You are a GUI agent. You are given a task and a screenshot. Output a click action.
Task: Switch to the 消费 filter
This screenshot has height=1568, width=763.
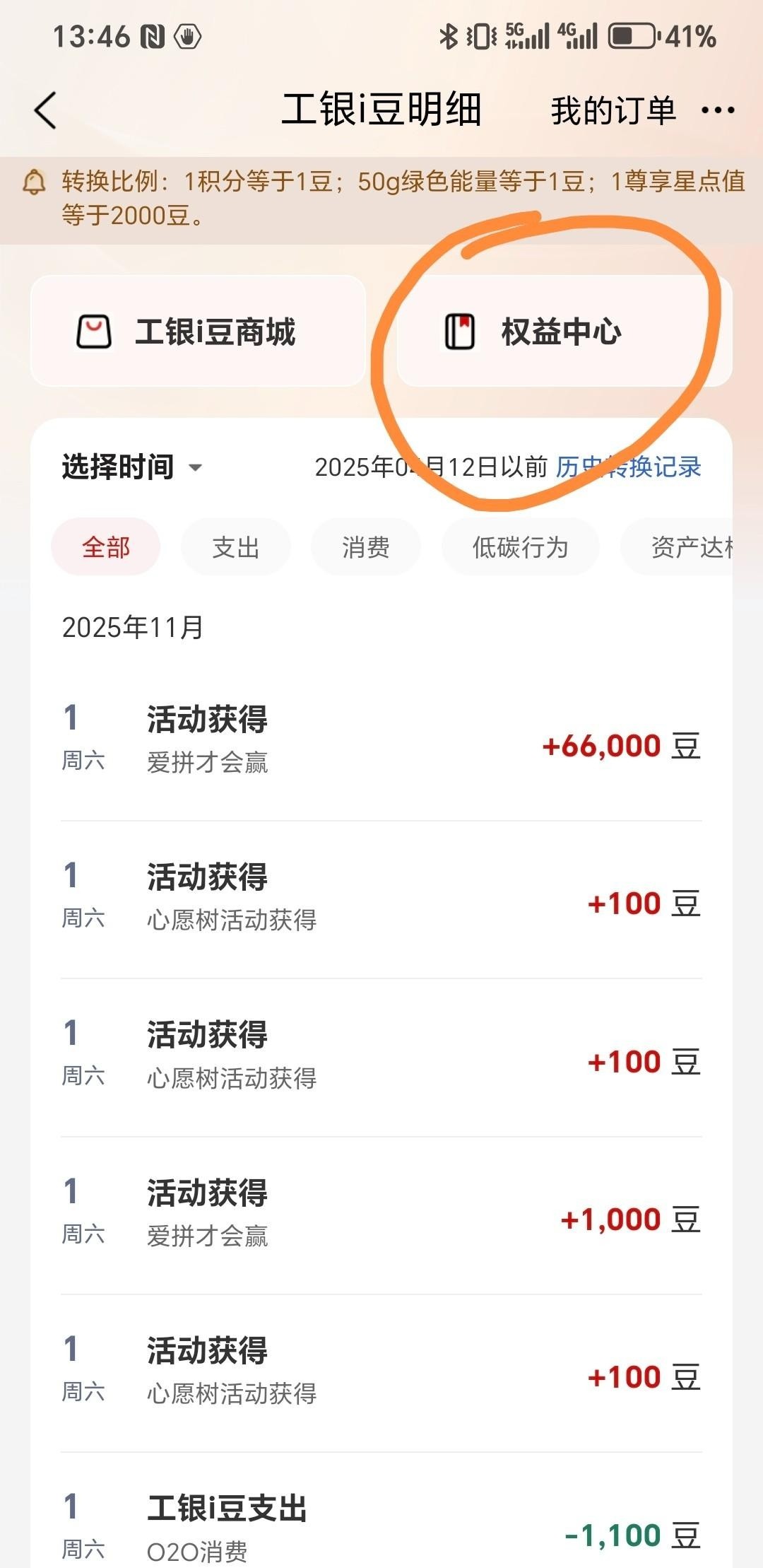[x=366, y=547]
